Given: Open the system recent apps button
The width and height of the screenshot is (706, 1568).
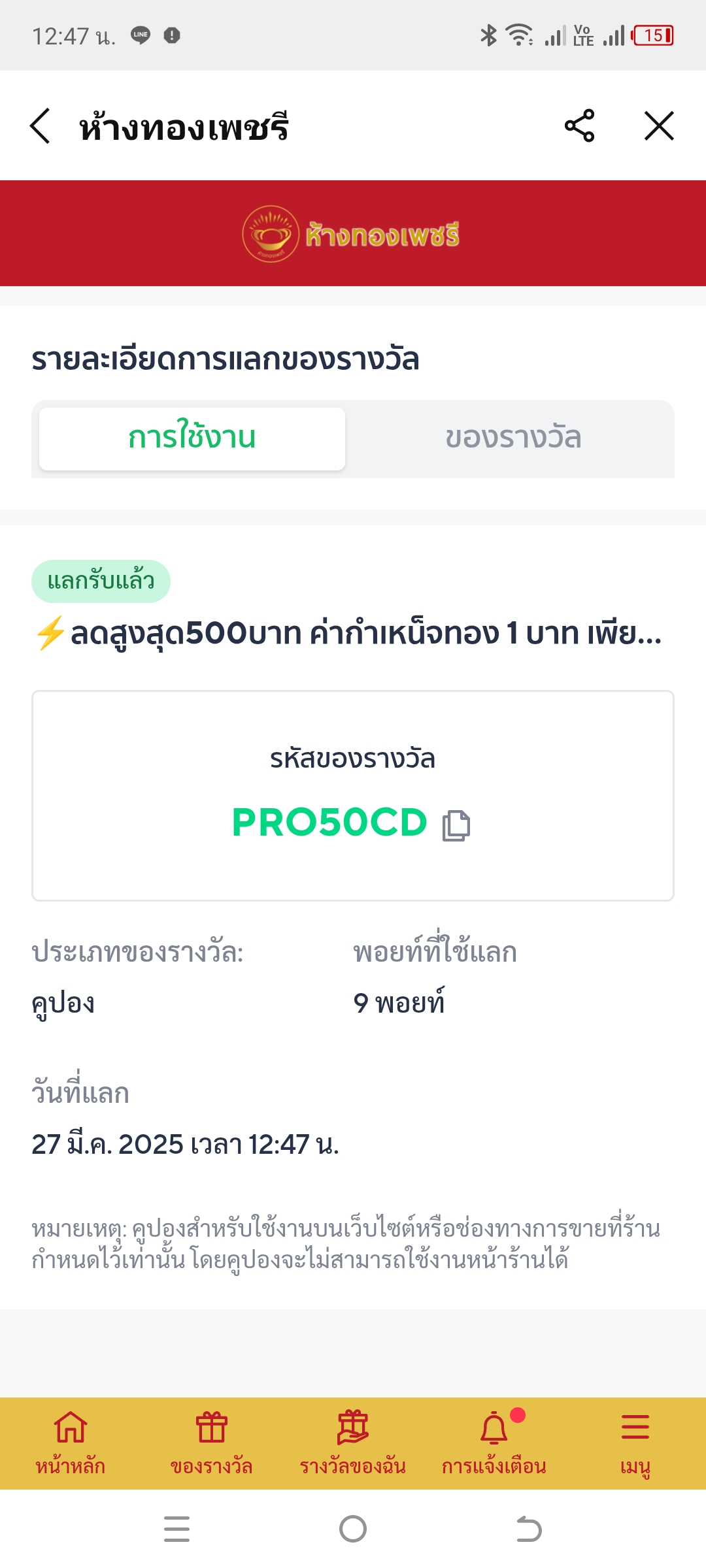Looking at the screenshot, I should [176, 1529].
